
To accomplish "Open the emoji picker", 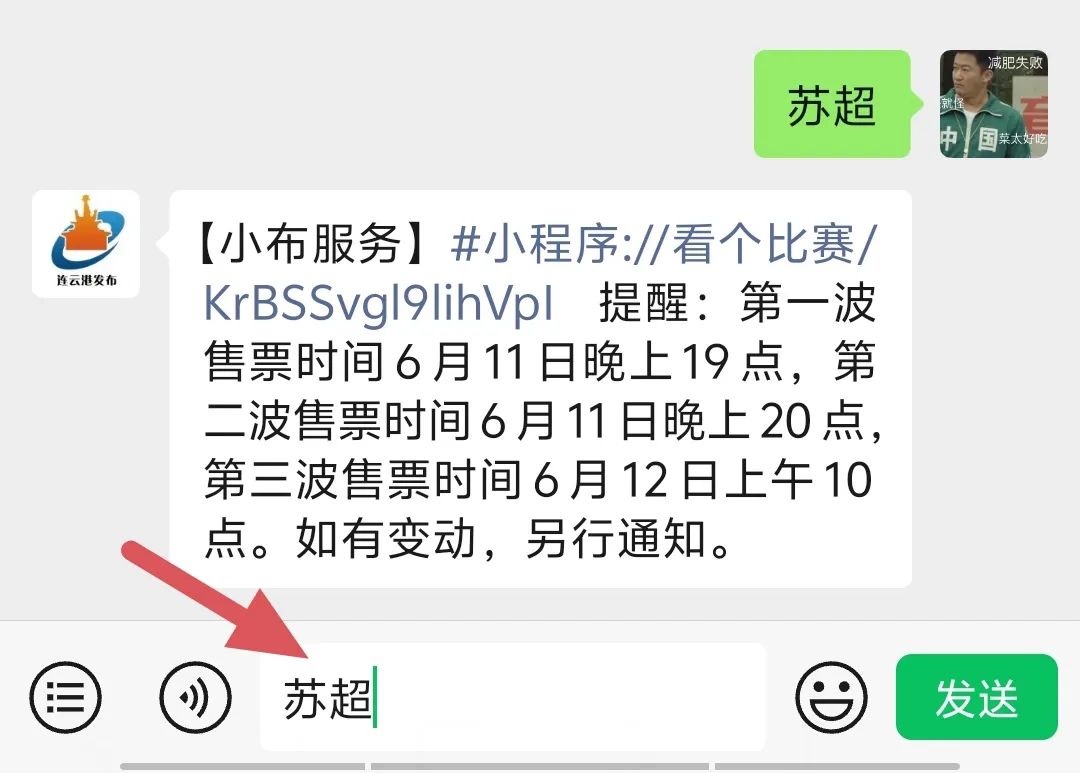I will 831,697.
